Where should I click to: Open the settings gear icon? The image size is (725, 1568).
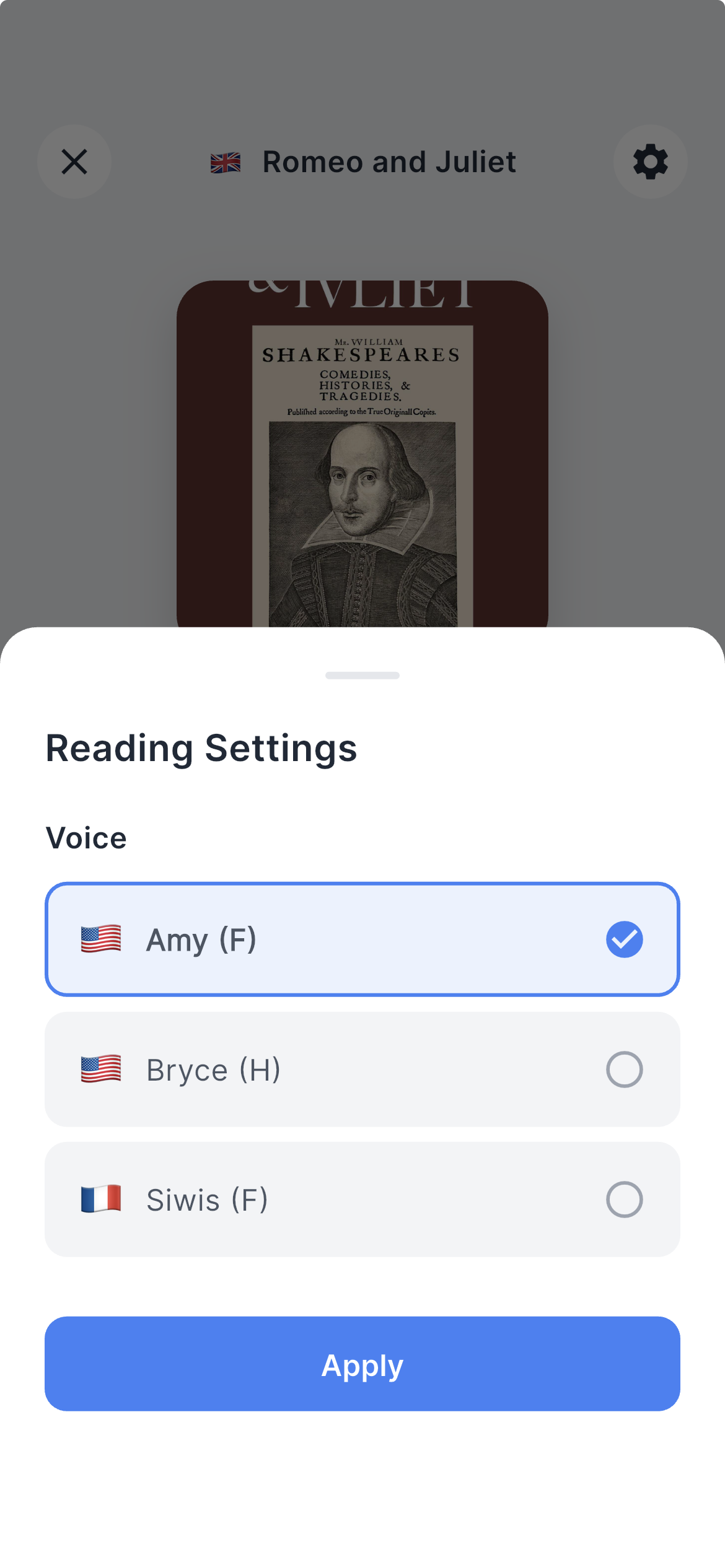coord(649,162)
